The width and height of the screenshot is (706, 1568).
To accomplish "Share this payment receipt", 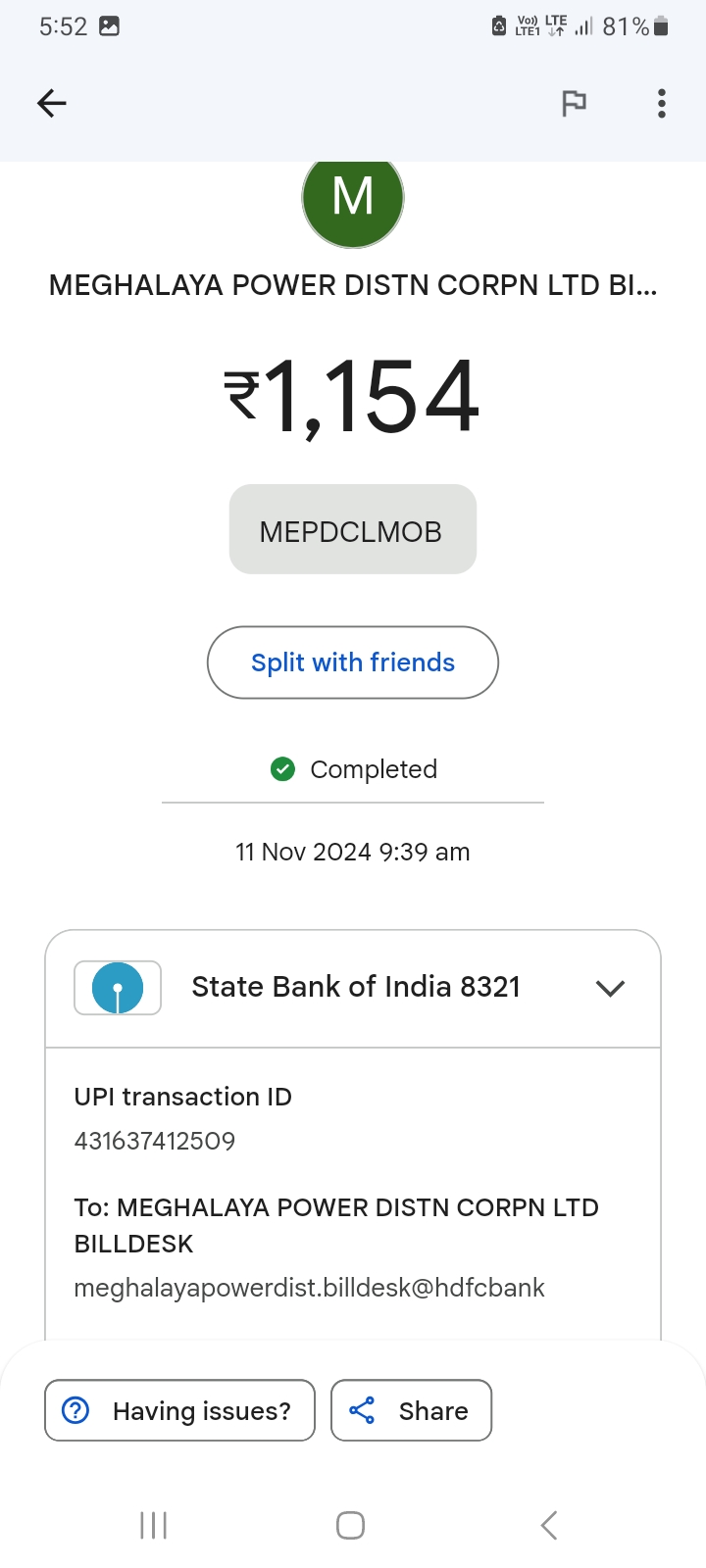I will click(411, 1410).
